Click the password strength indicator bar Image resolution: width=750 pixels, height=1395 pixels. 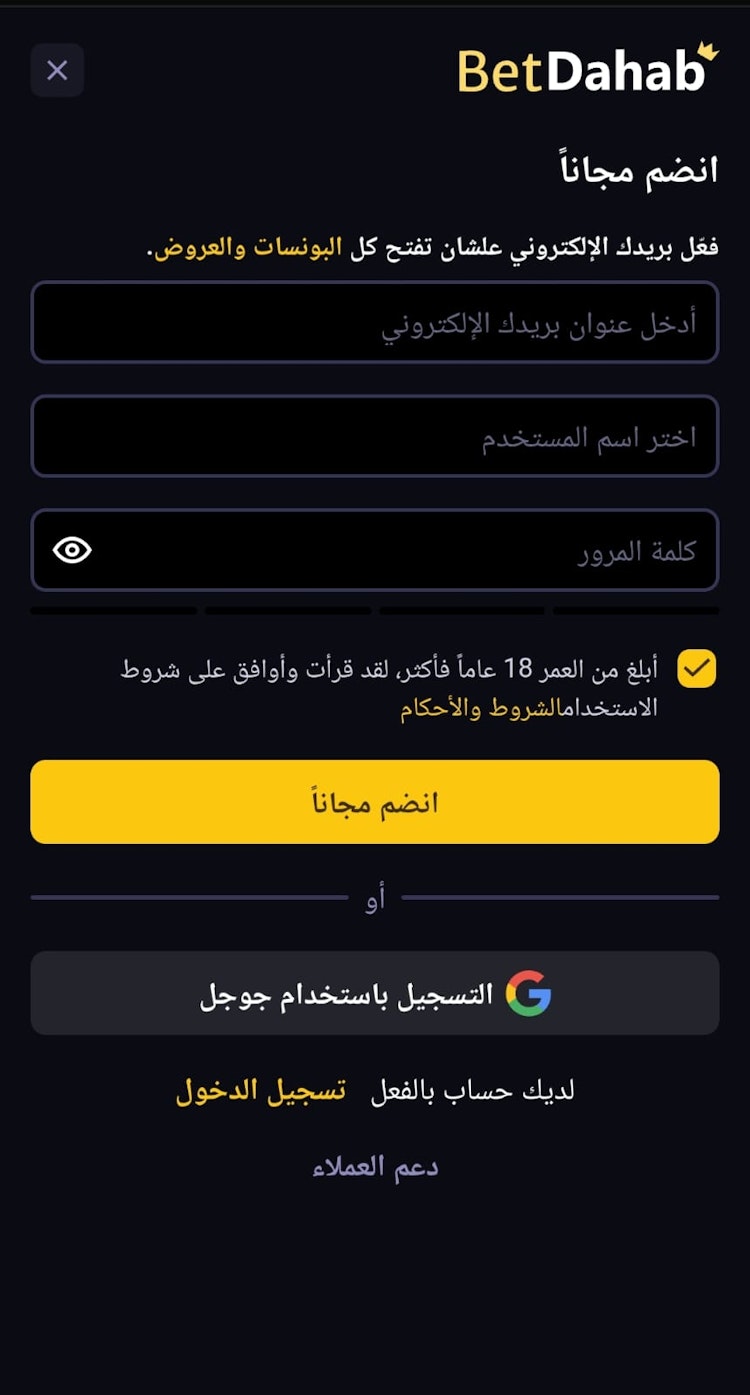click(x=375, y=610)
